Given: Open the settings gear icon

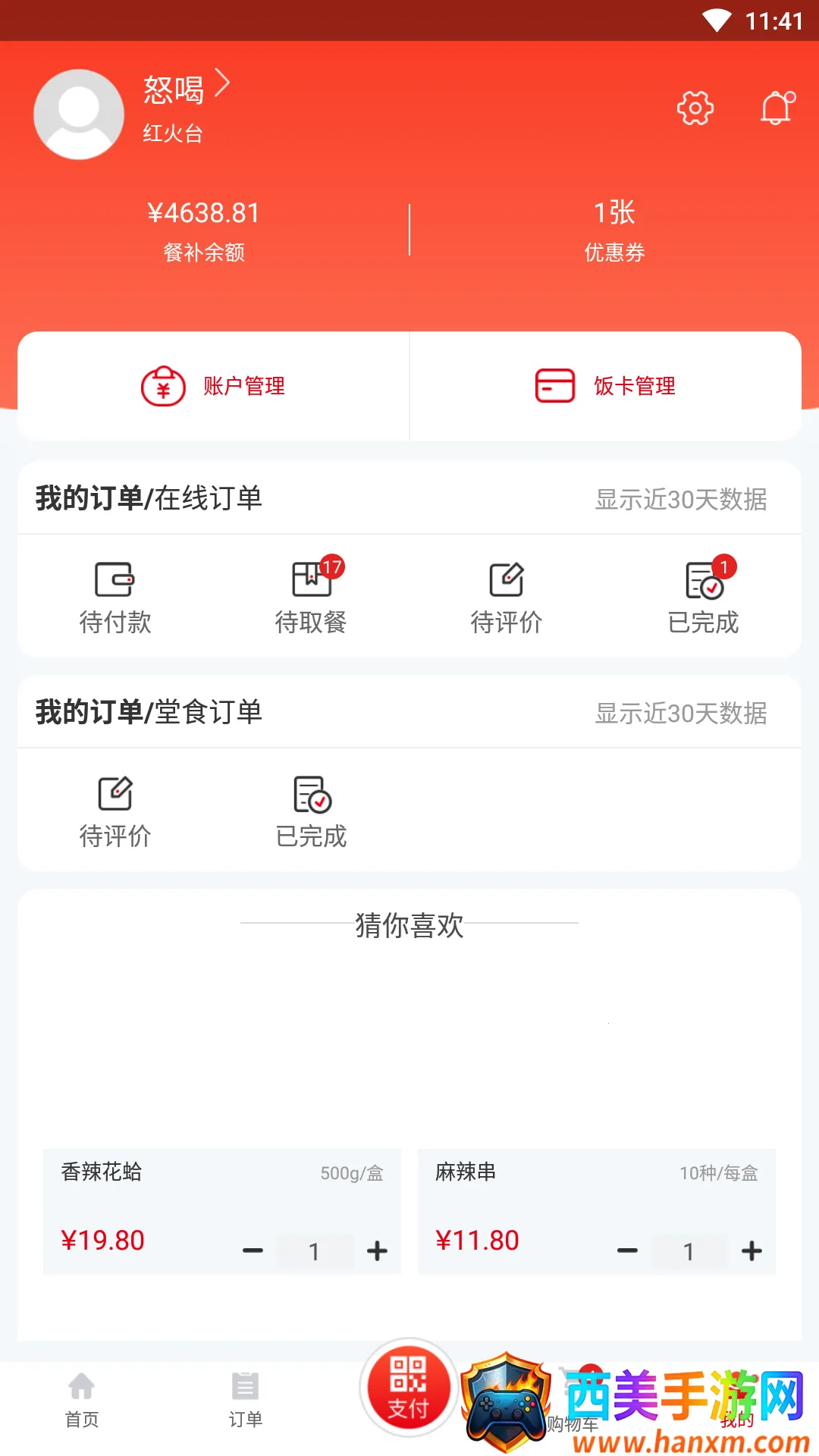Looking at the screenshot, I should [x=695, y=108].
